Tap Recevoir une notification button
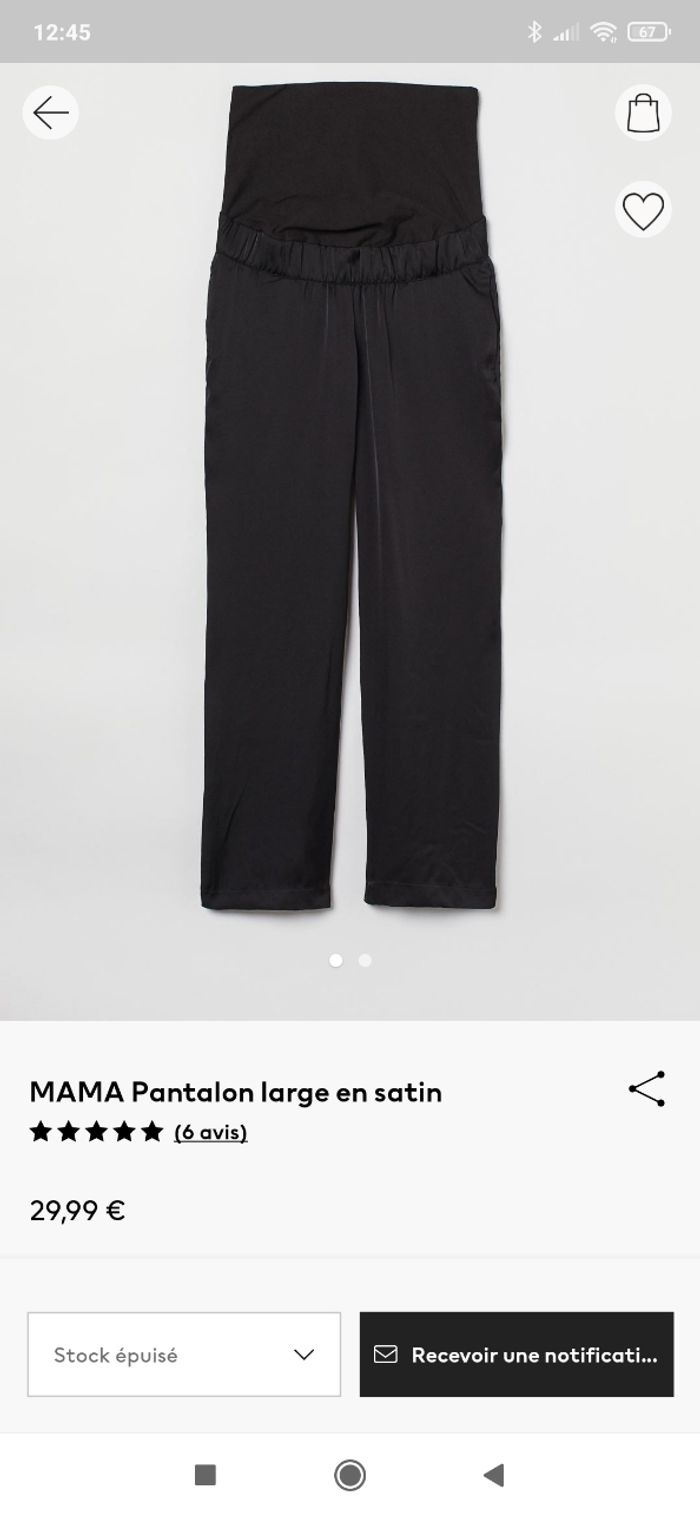Image resolution: width=700 pixels, height=1517 pixels. point(516,1355)
